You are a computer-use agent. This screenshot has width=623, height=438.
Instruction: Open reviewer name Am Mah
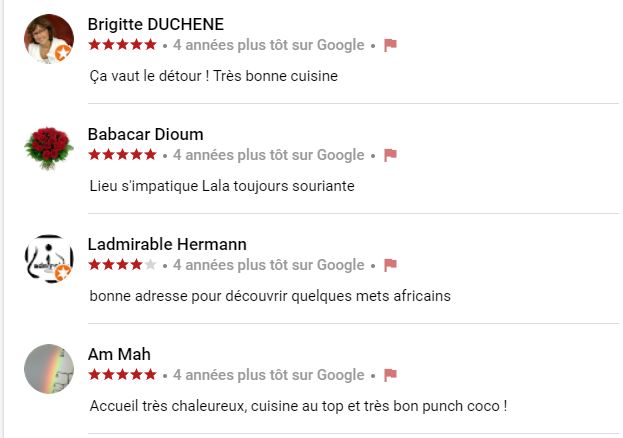[119, 354]
